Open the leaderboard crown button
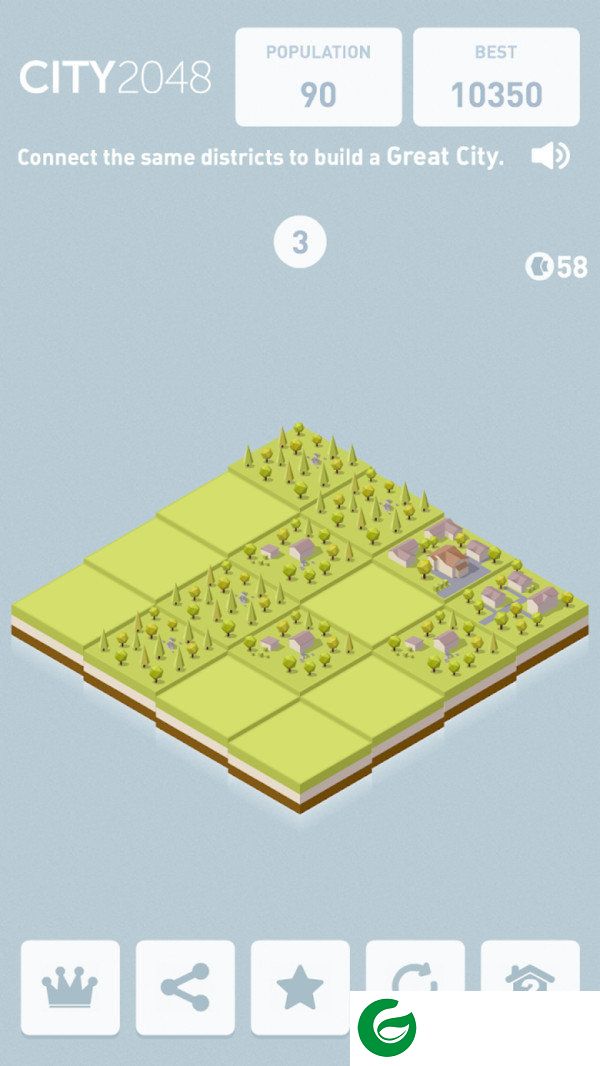Image resolution: width=600 pixels, height=1066 pixels. [70, 987]
